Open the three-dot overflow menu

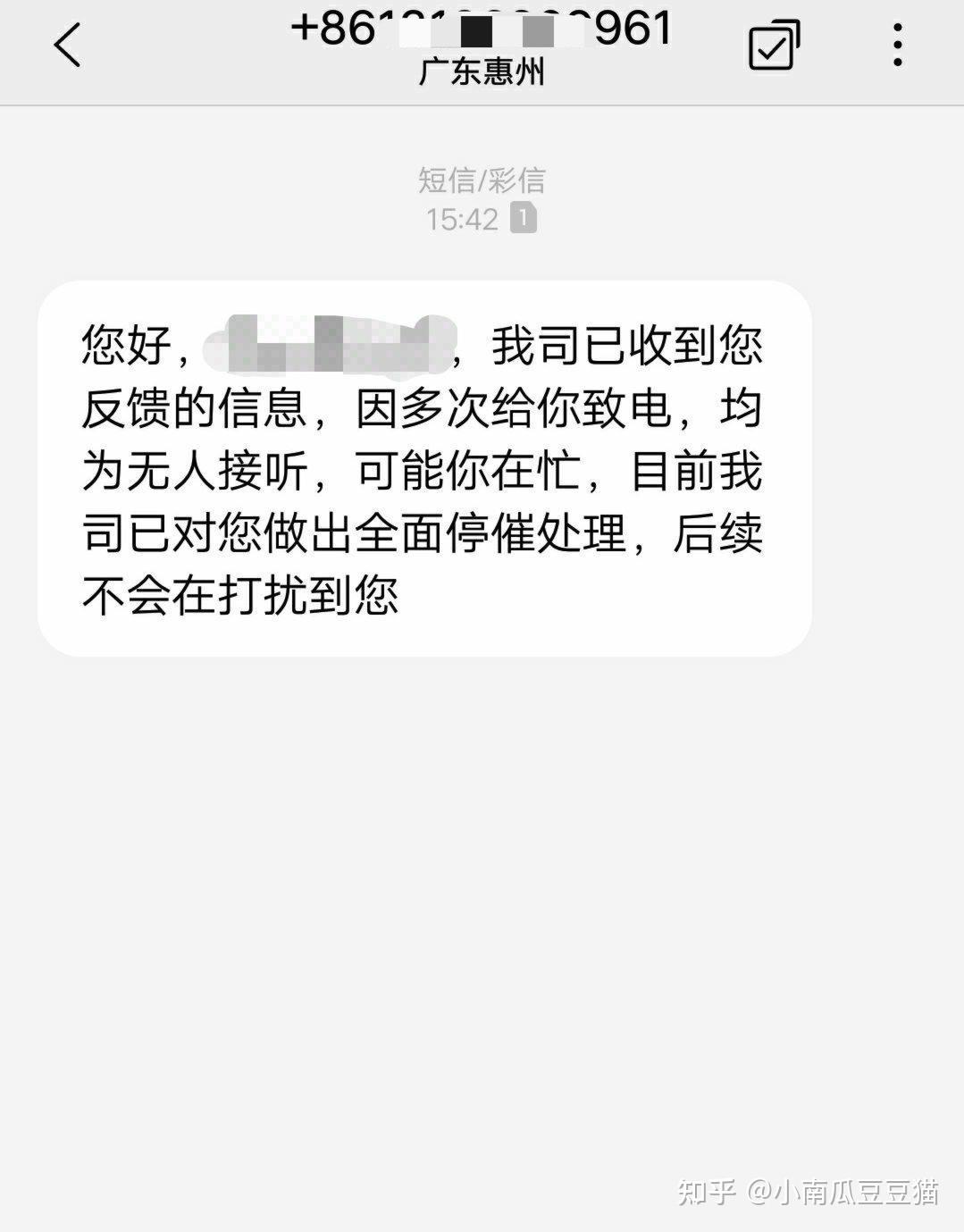pos(897,45)
